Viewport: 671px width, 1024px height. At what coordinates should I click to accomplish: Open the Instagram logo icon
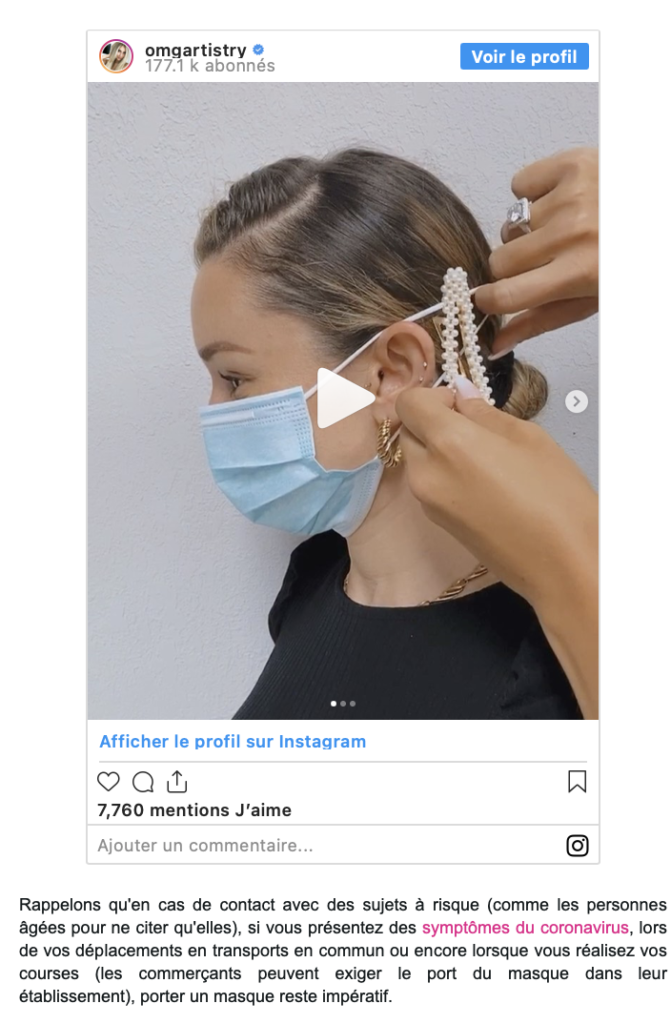click(577, 846)
